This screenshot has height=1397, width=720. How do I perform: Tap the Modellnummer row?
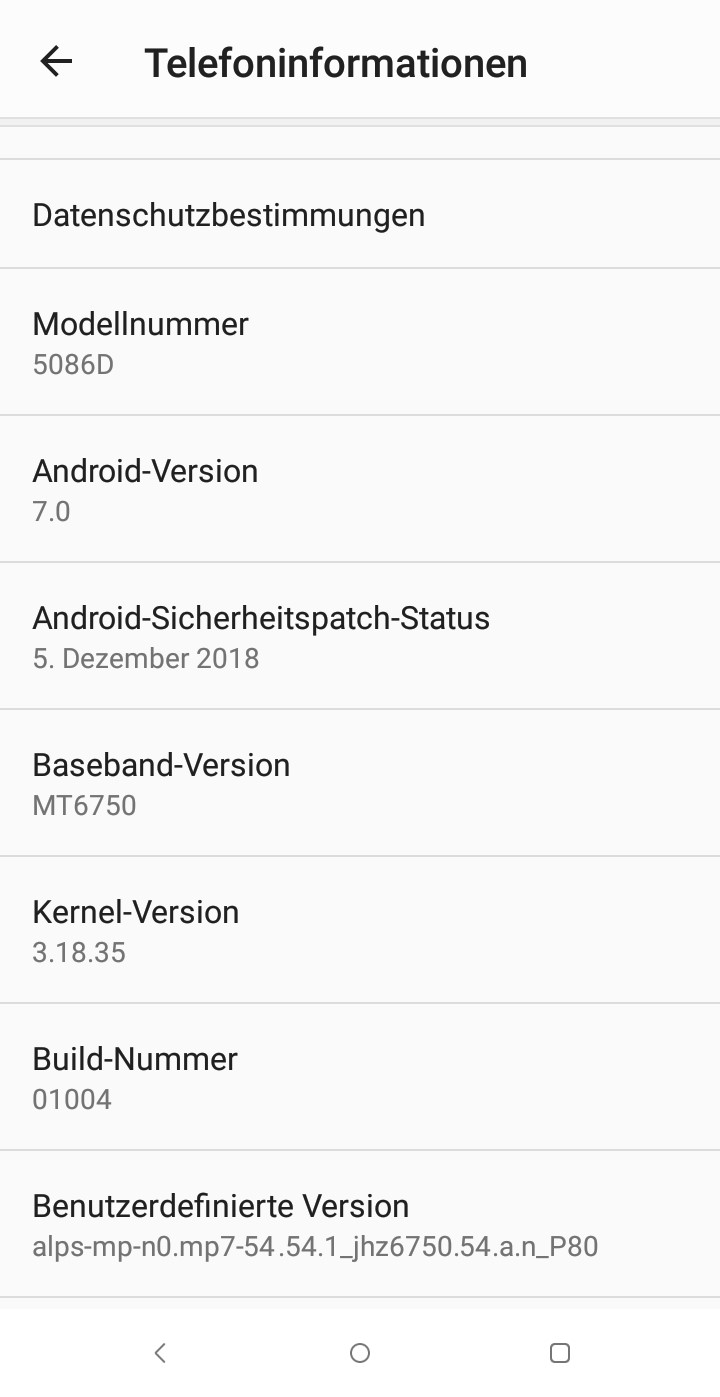pos(360,342)
